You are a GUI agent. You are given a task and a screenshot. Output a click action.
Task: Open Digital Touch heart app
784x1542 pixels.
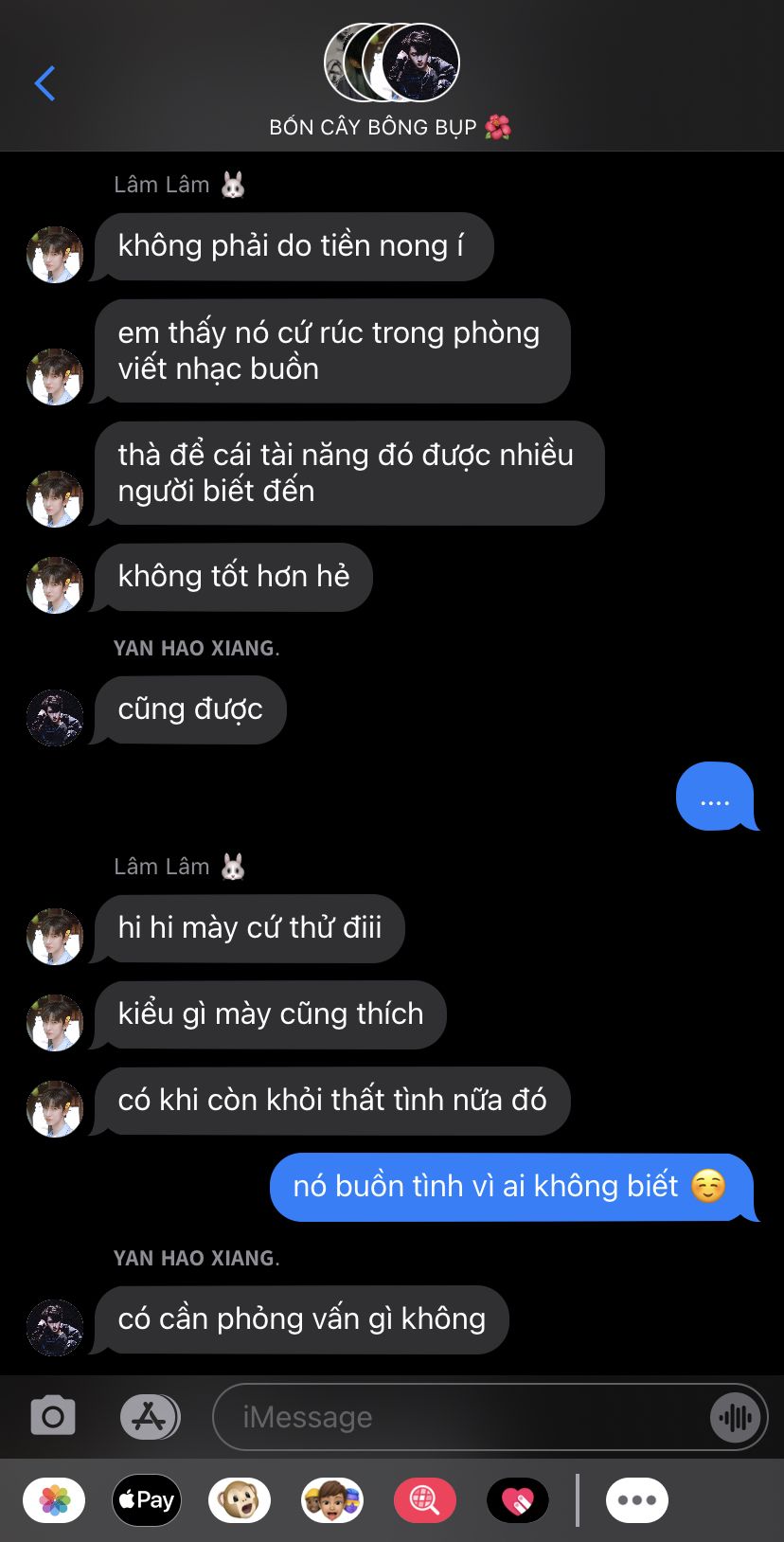518,1500
